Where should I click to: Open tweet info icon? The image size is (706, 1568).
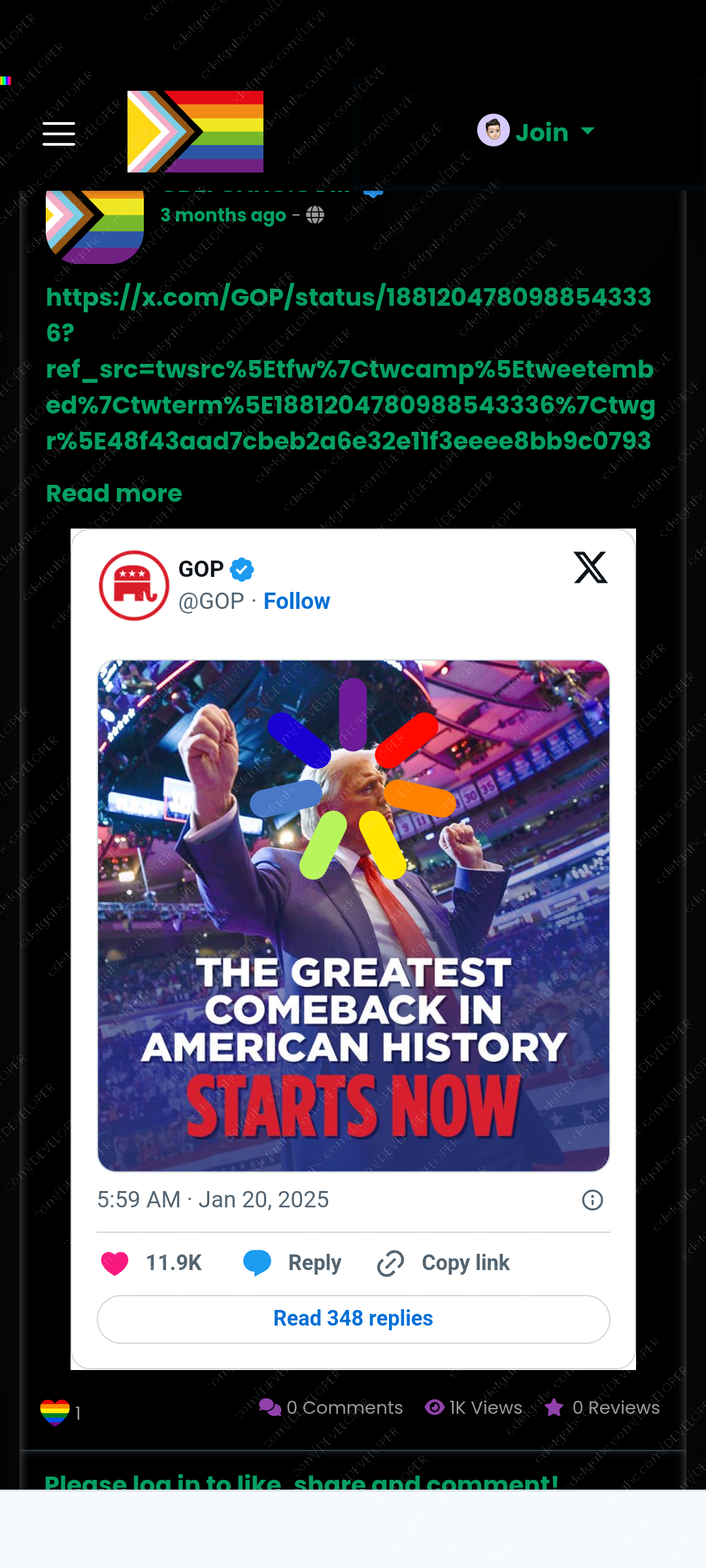[x=592, y=1200]
